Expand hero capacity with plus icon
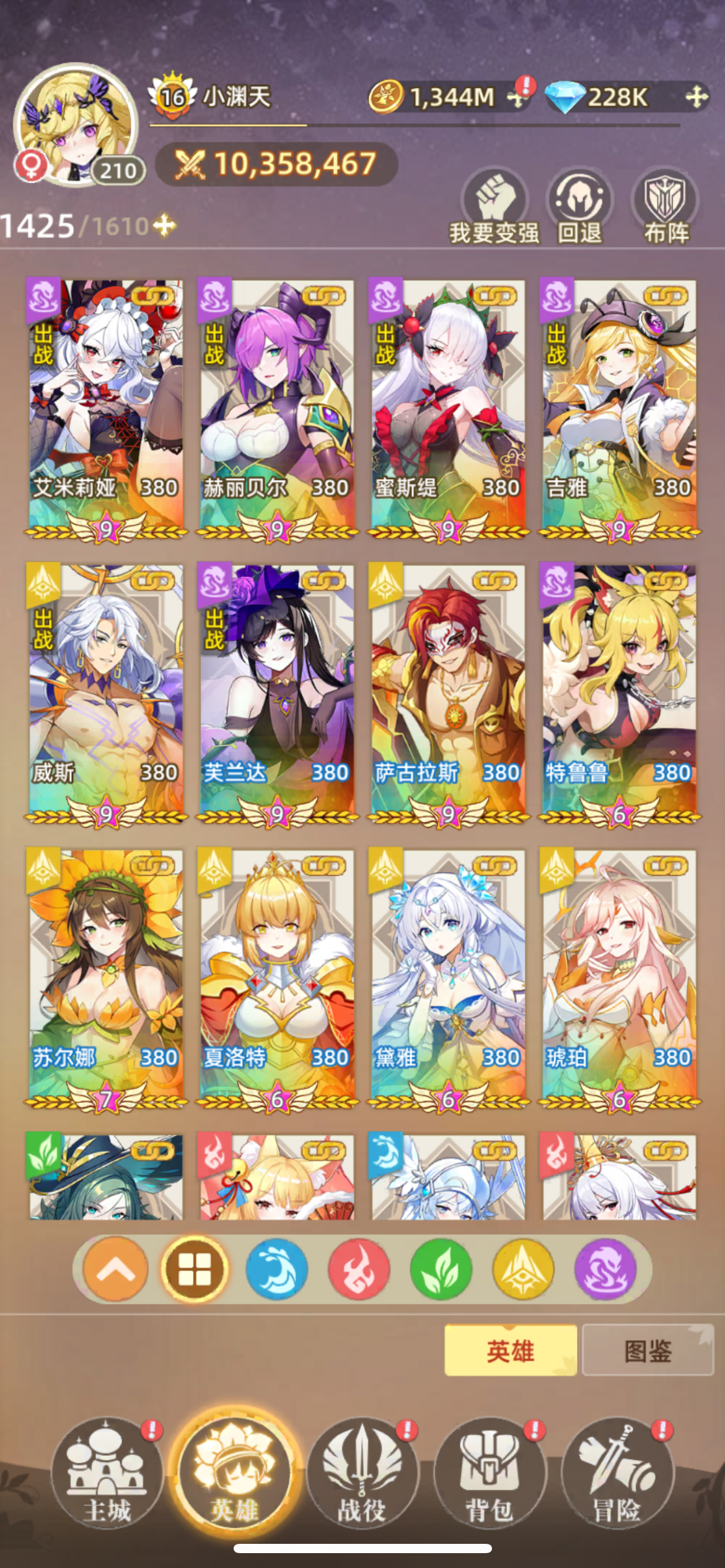Viewport: 725px width, 1568px height. [165, 225]
